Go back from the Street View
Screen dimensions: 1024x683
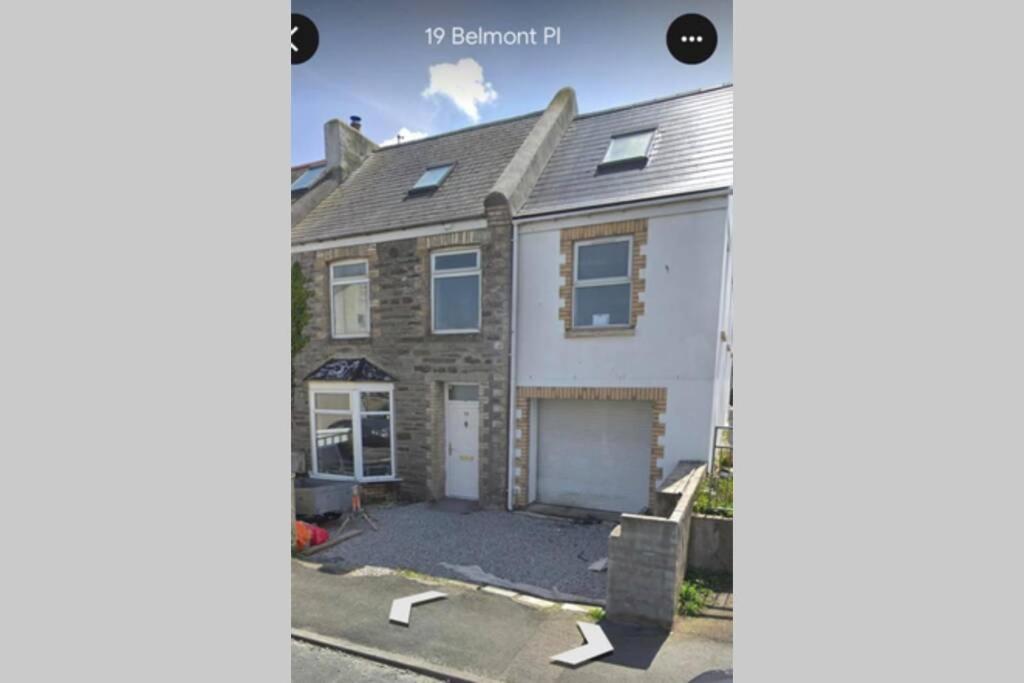[303, 39]
